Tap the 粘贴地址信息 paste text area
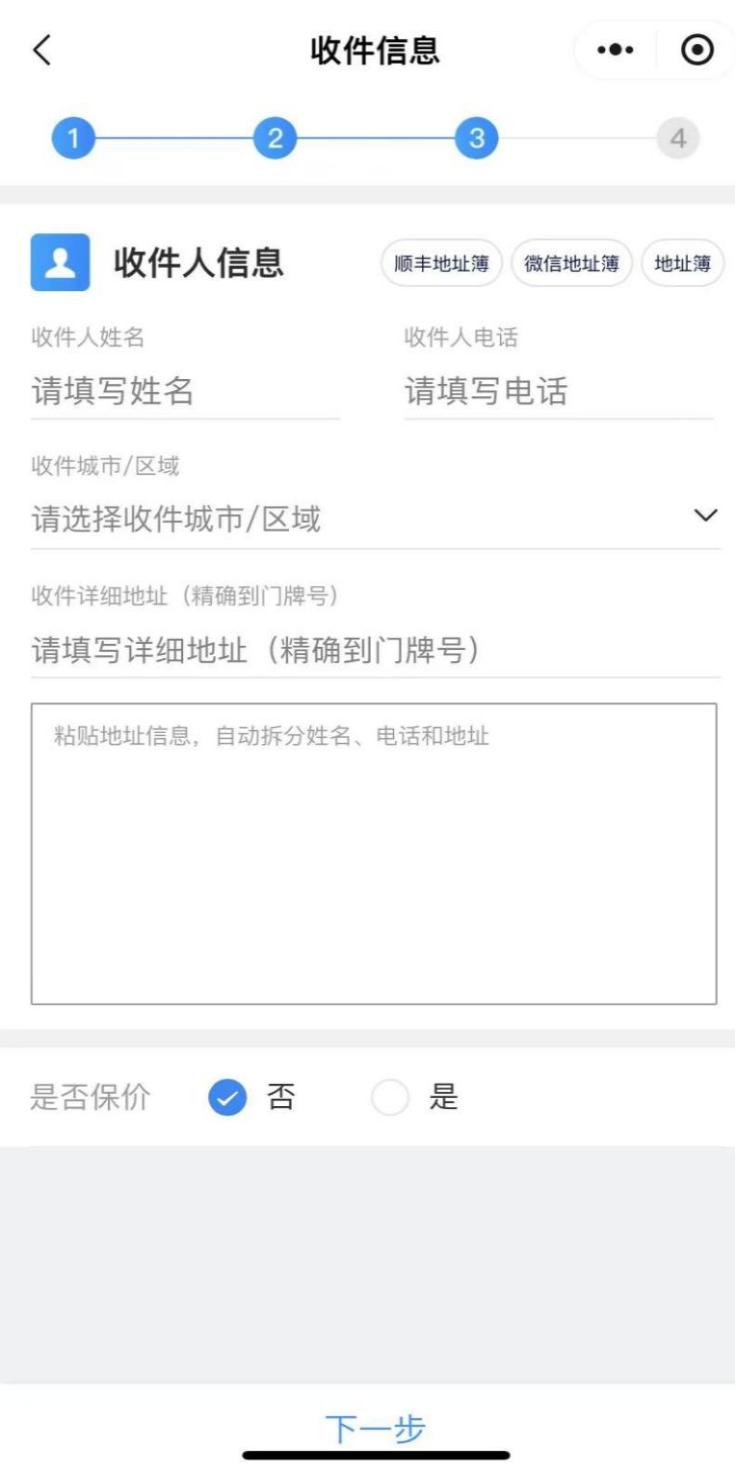 tap(373, 853)
